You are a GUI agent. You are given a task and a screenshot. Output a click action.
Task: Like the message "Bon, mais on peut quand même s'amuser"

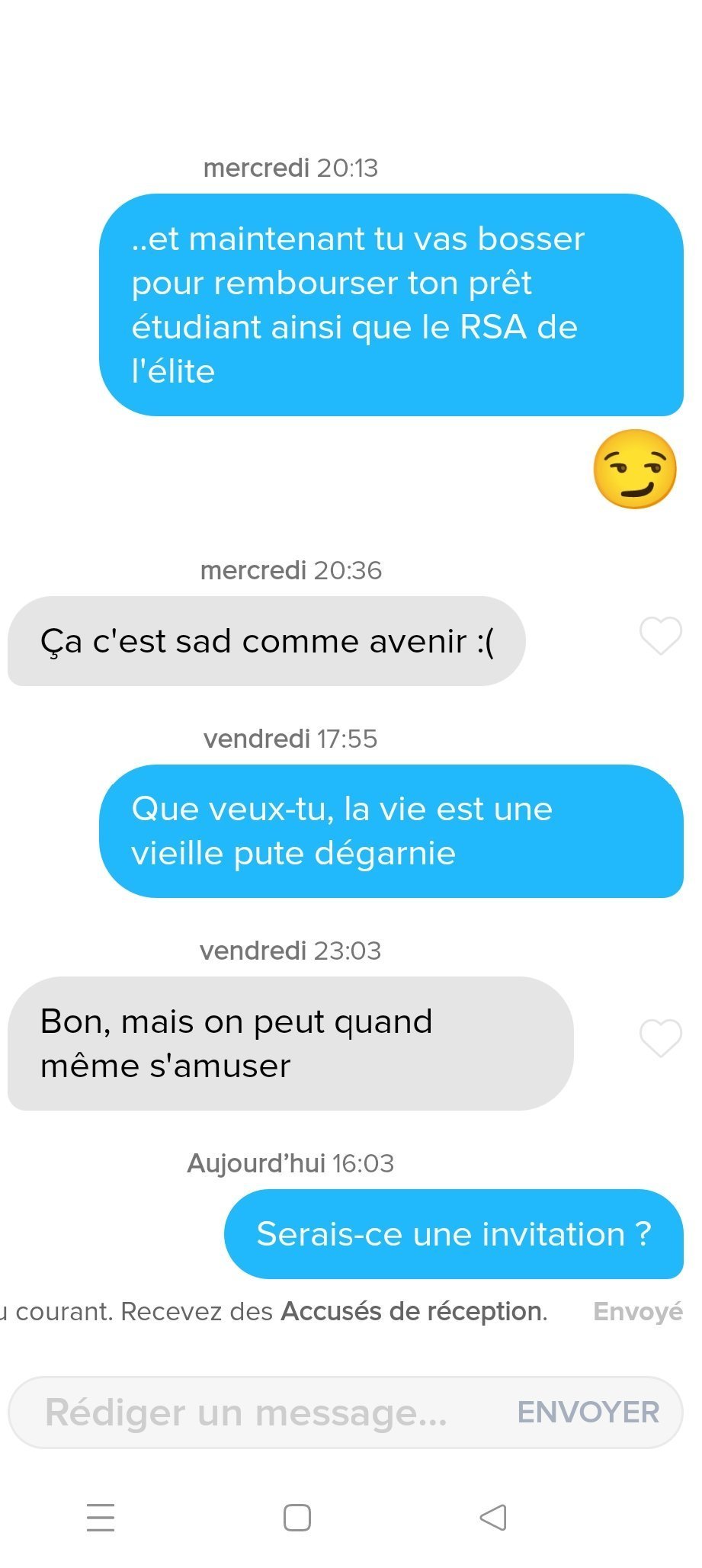(660, 1038)
